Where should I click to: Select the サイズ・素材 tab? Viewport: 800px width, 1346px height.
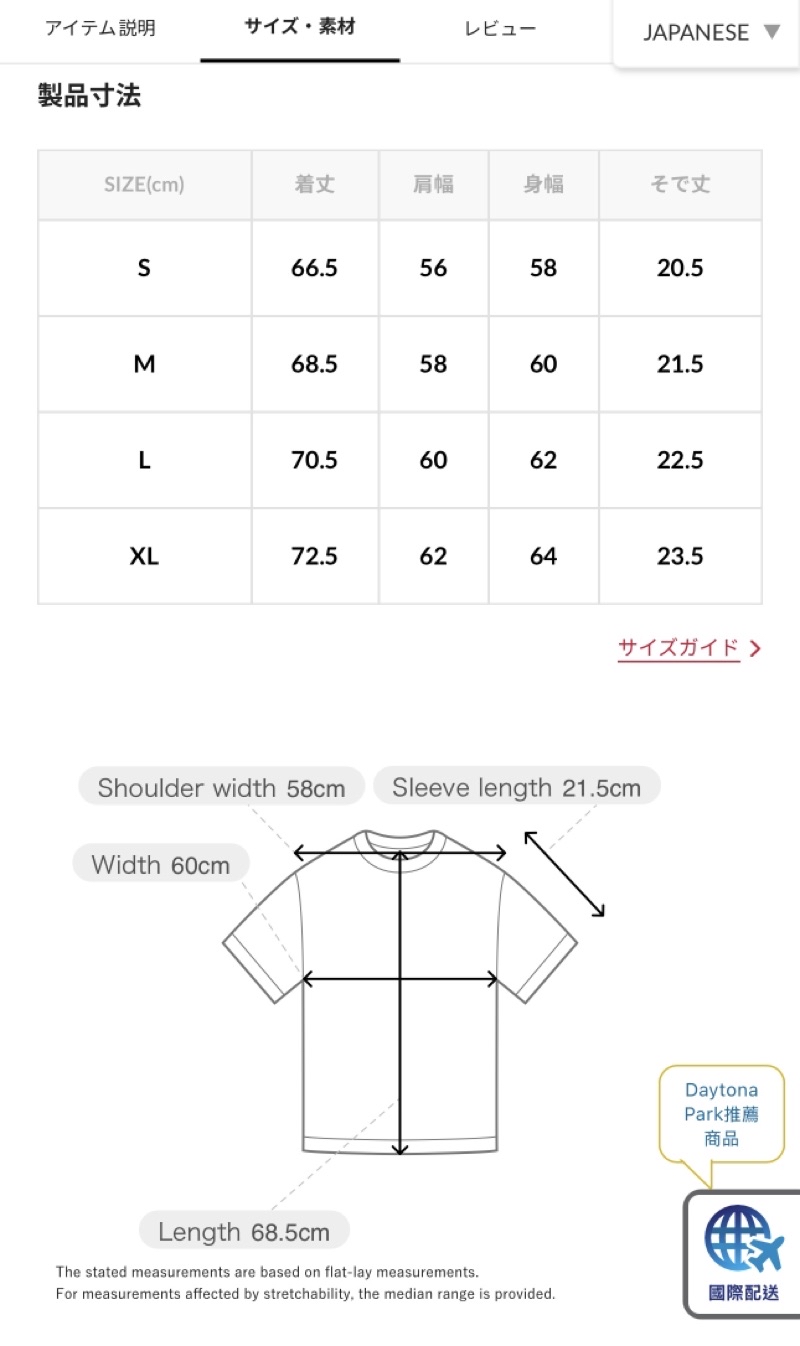pyautogui.click(x=300, y=28)
